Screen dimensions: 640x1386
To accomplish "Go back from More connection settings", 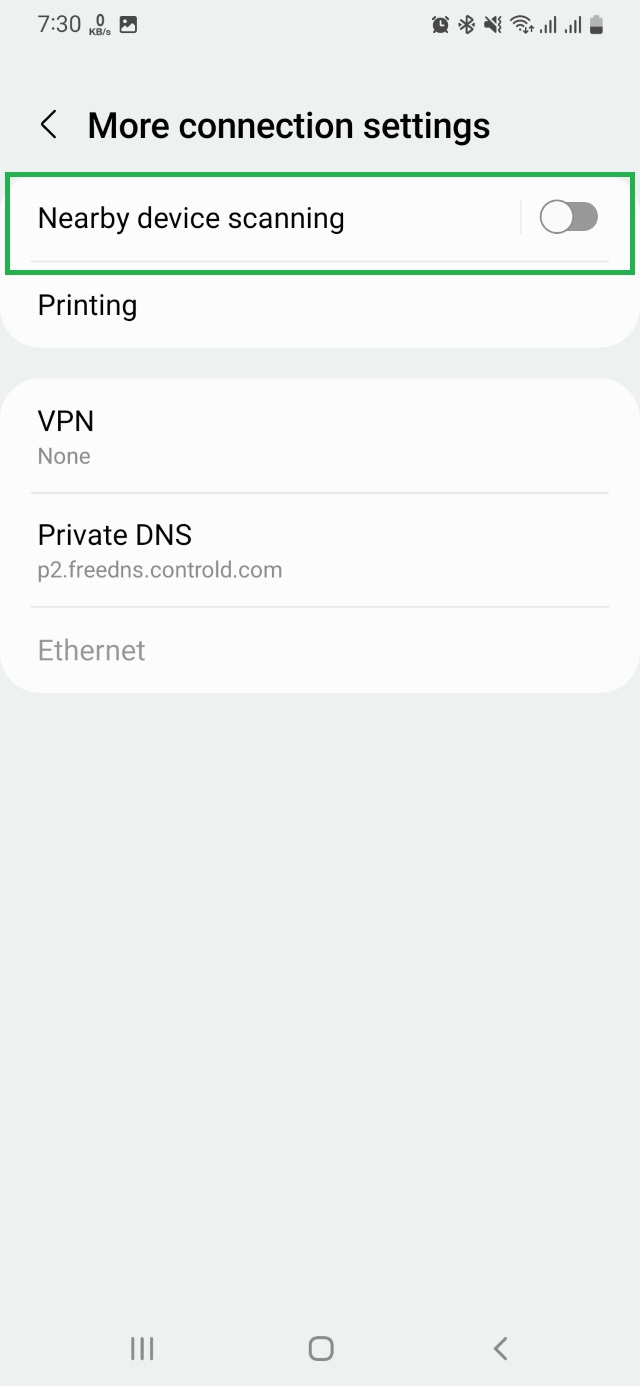I will [x=48, y=126].
